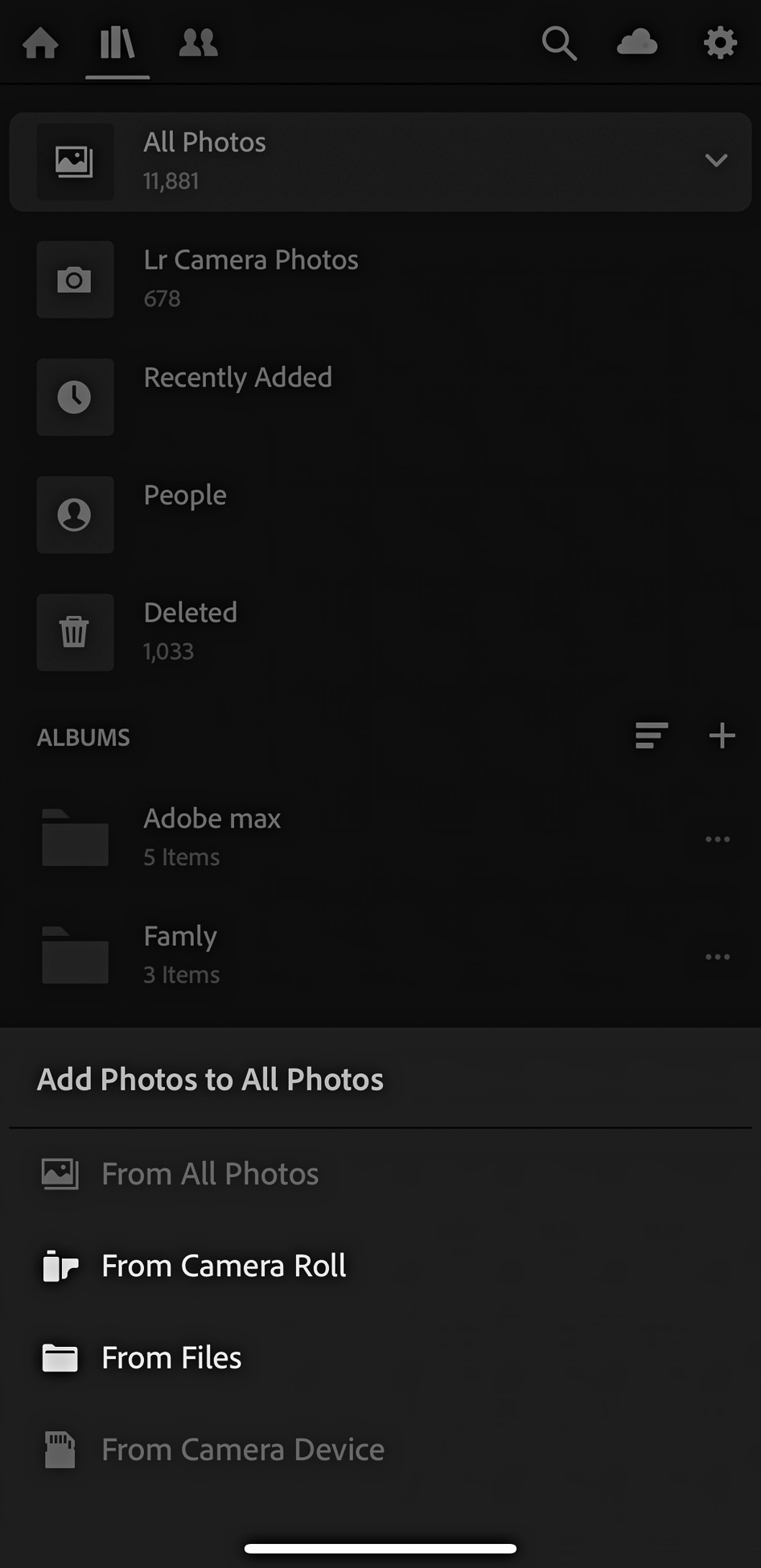Select the Library icon in top bar
Viewport: 761px width, 1568px height.
click(x=117, y=44)
